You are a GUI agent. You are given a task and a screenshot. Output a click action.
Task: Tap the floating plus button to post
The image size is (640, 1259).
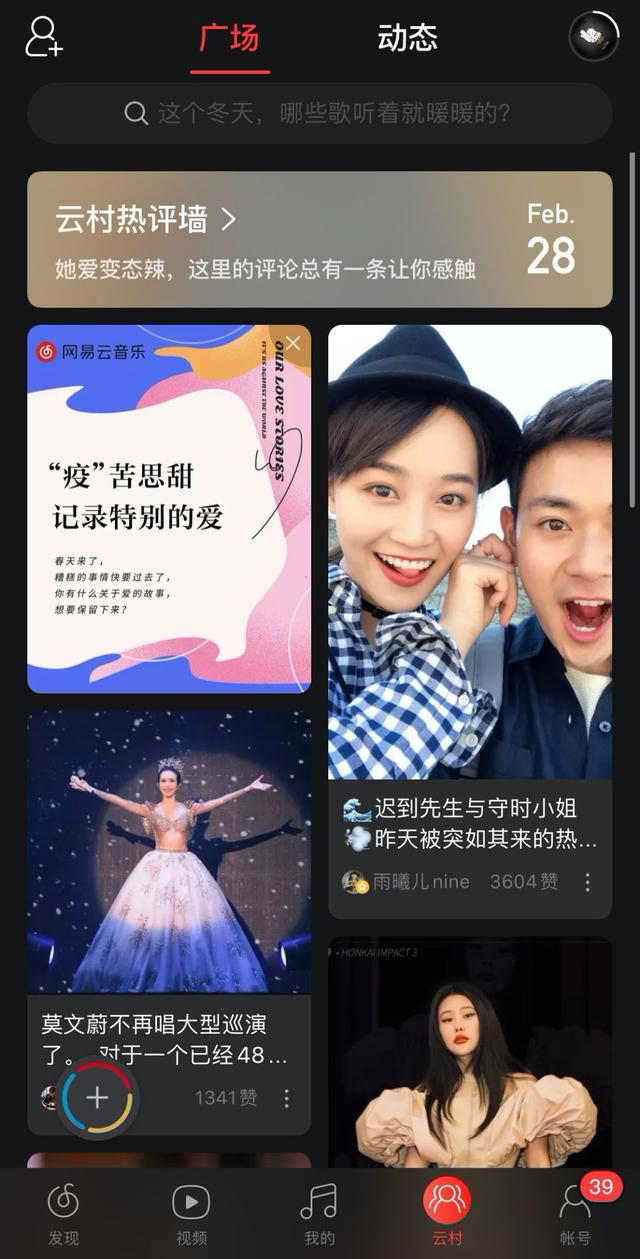coord(97,1098)
